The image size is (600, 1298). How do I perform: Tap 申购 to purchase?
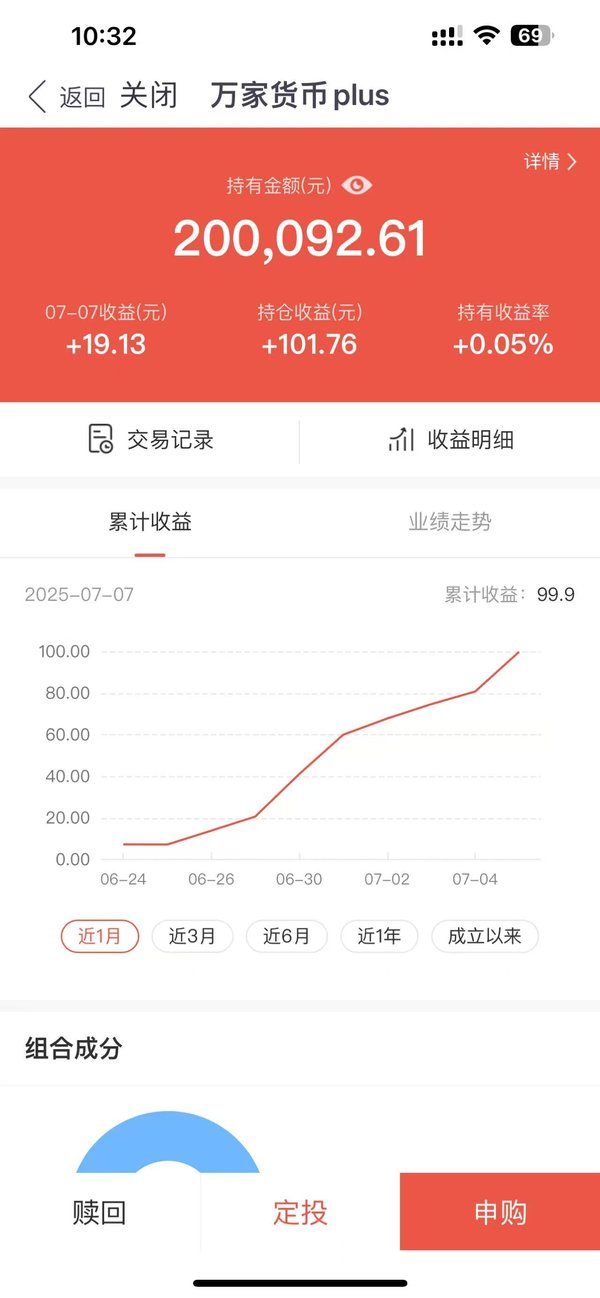click(x=500, y=1212)
